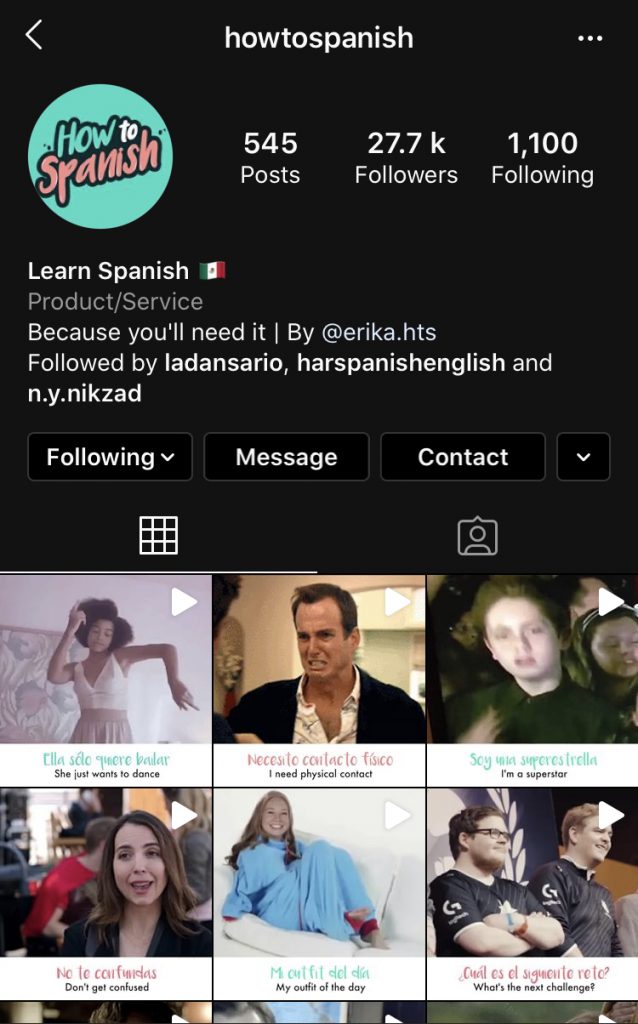Screen dimensions: 638x1024
Task: Open the 'No te confundas' video
Action: pos(106,893)
